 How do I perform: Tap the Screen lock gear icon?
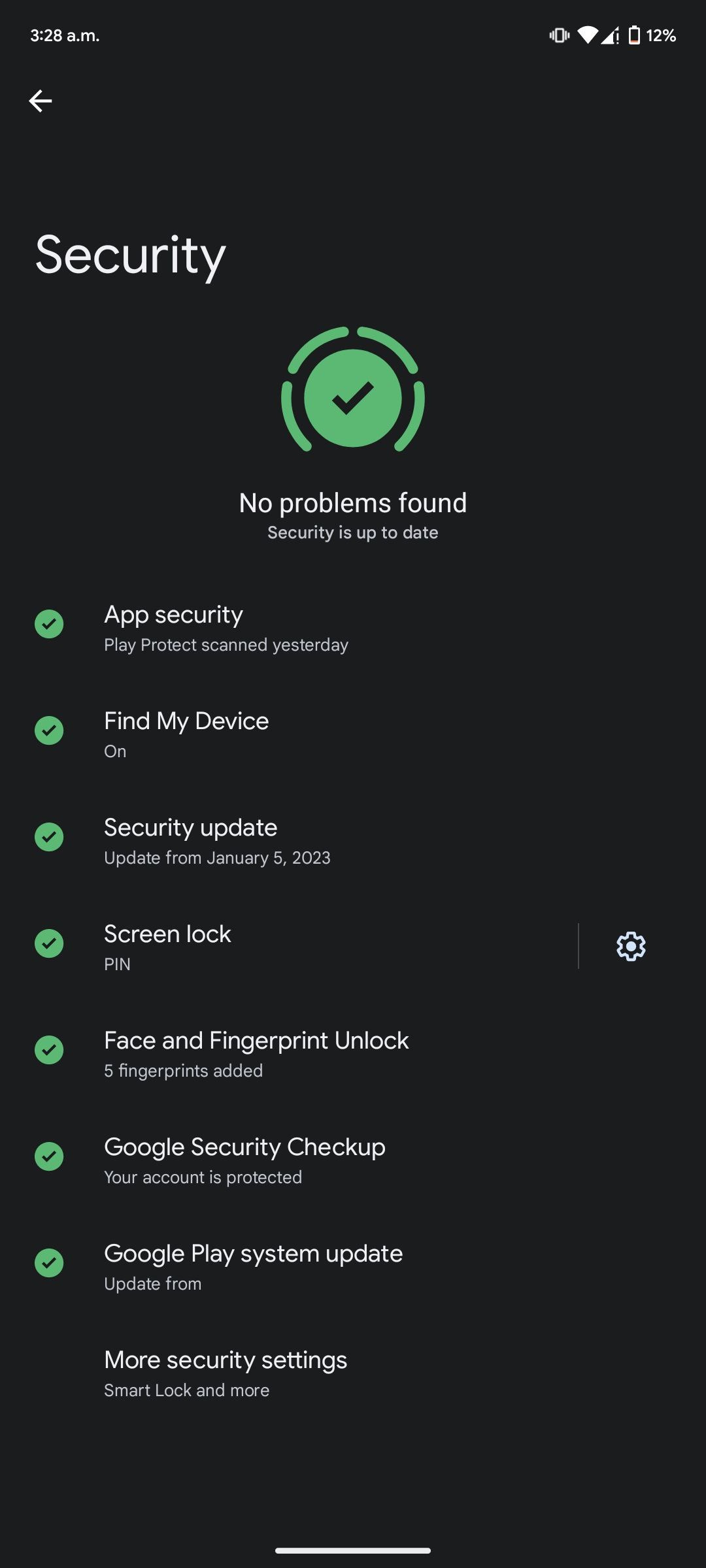631,946
